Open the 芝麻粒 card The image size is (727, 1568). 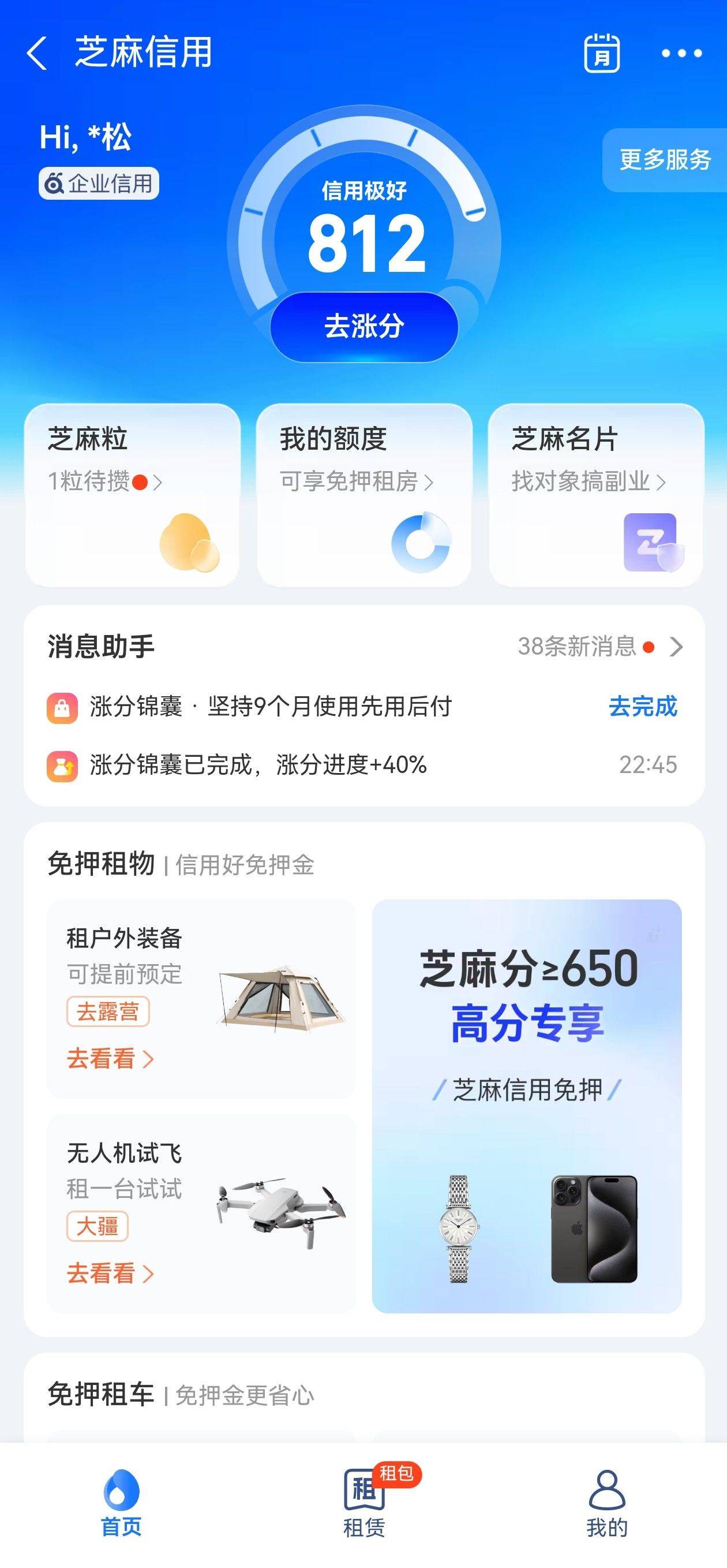point(132,495)
